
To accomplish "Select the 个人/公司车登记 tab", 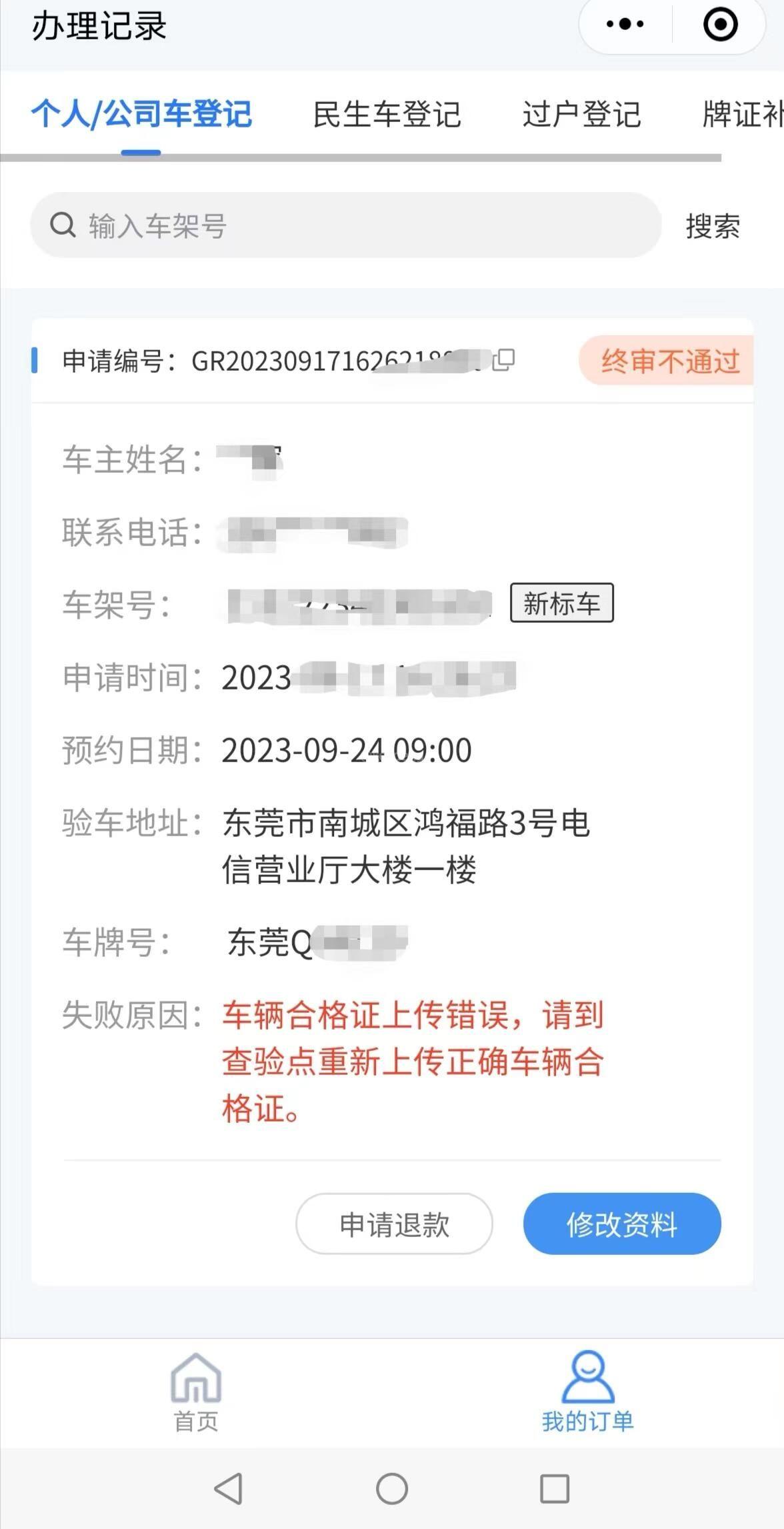I will [141, 114].
